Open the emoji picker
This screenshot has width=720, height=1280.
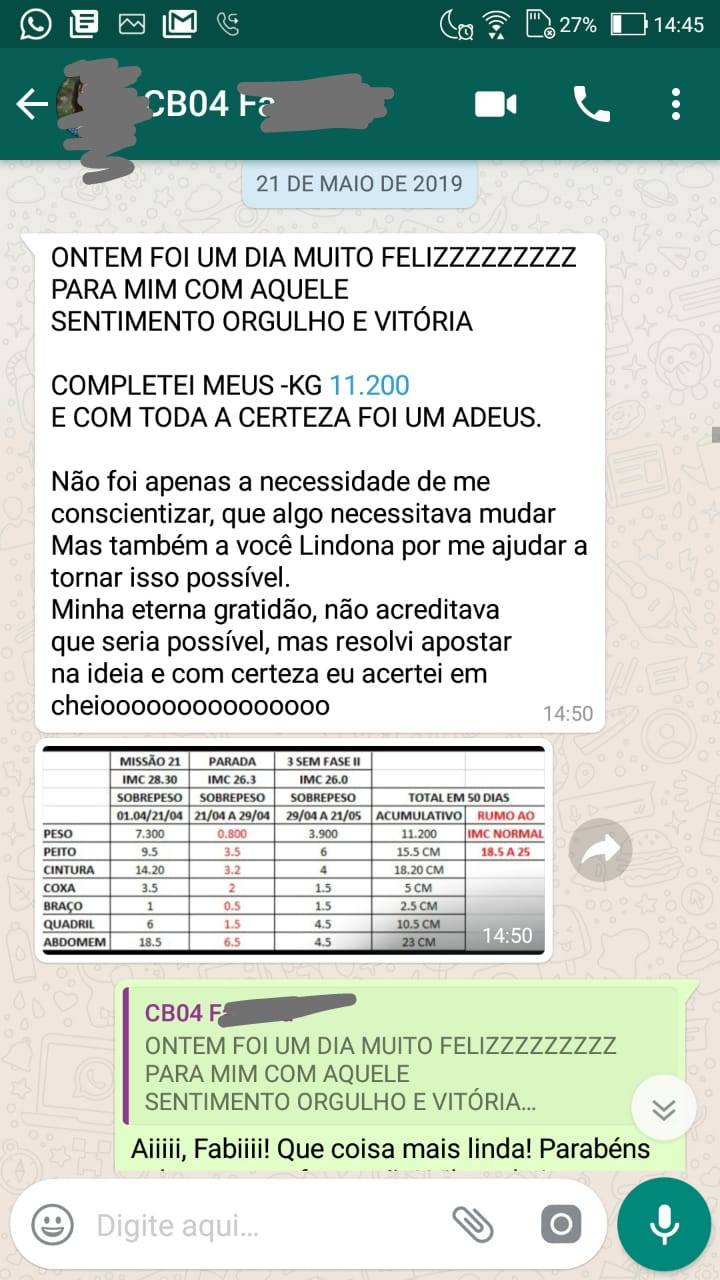pyautogui.click(x=52, y=1224)
